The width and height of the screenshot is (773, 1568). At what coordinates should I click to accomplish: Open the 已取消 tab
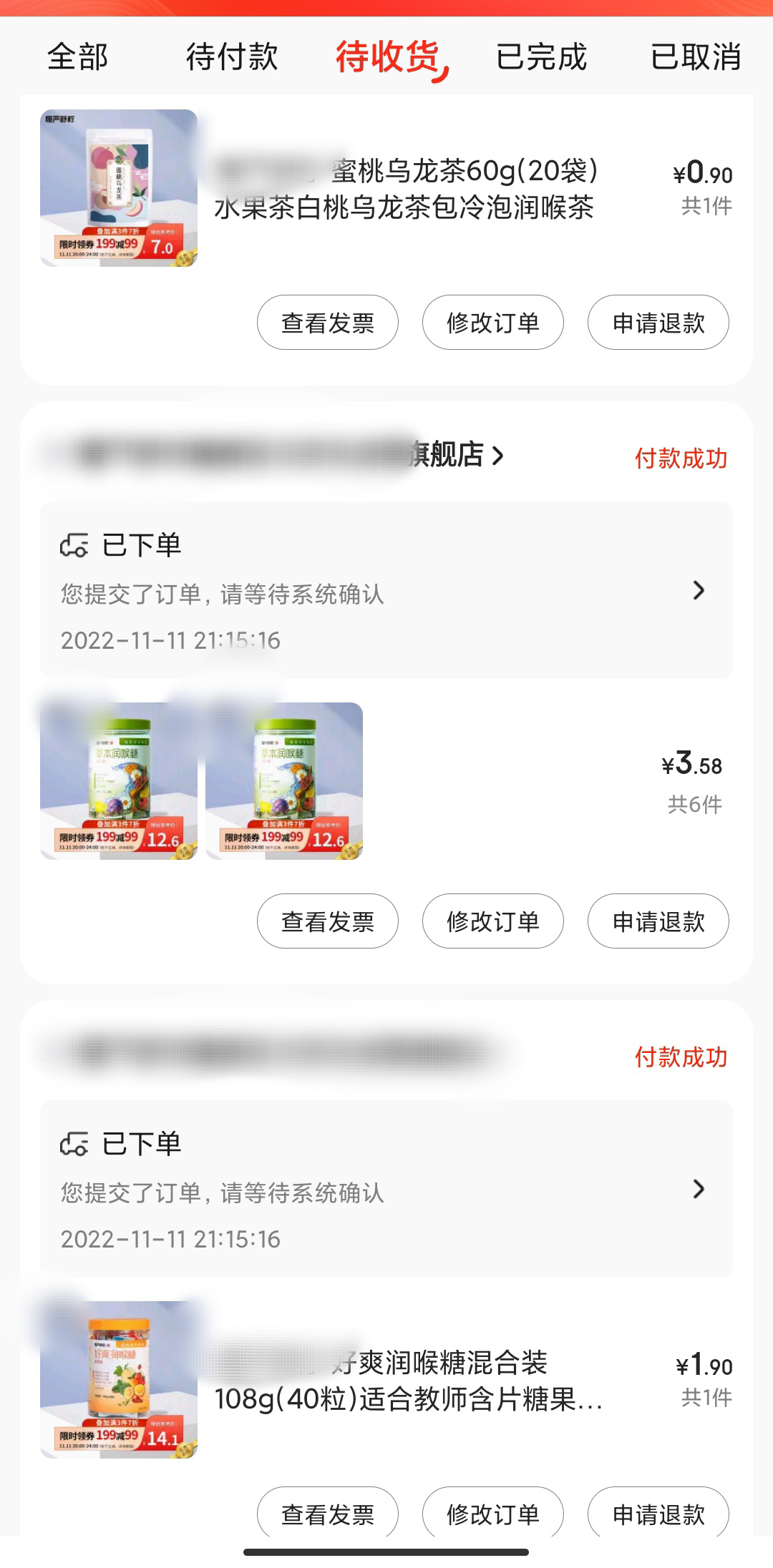coord(695,57)
